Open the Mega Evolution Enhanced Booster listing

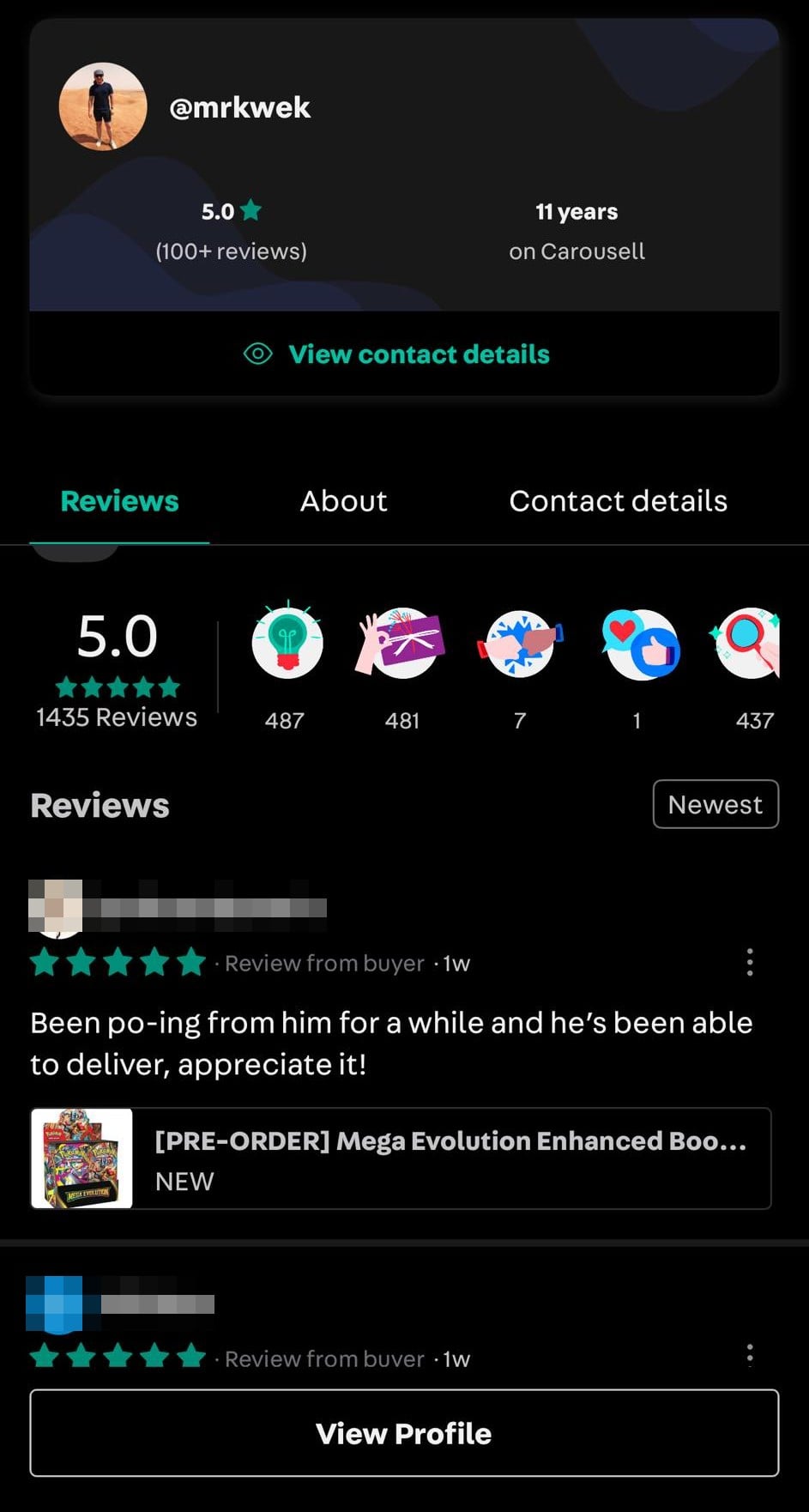pos(401,1158)
